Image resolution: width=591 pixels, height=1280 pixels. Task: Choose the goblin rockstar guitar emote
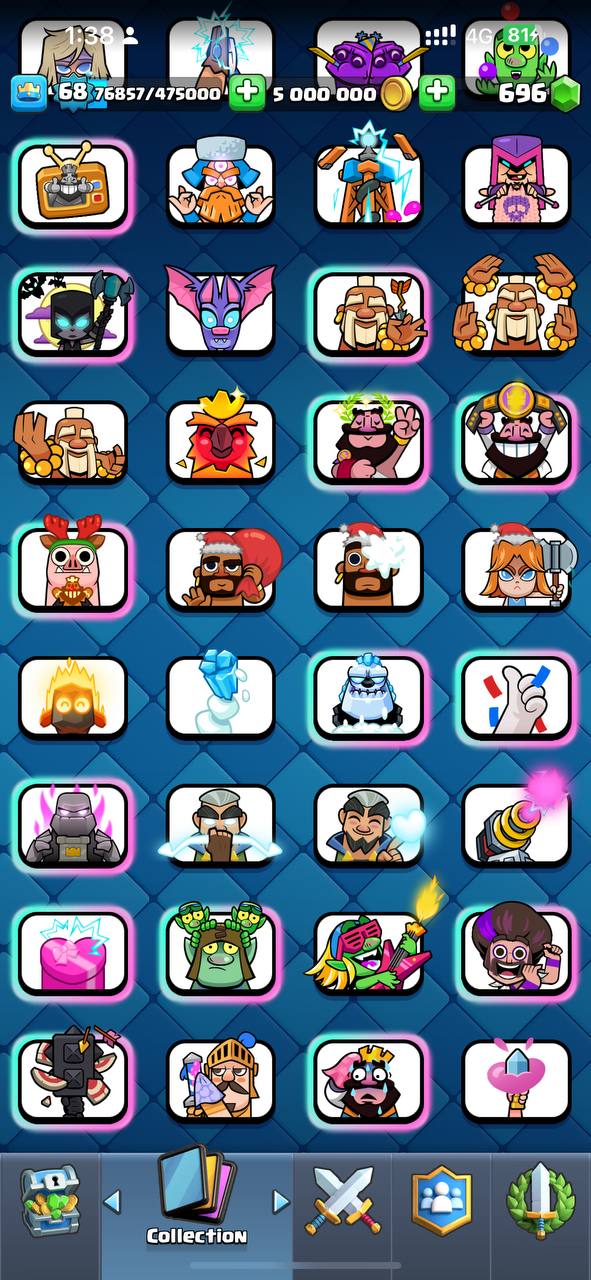pos(369,953)
